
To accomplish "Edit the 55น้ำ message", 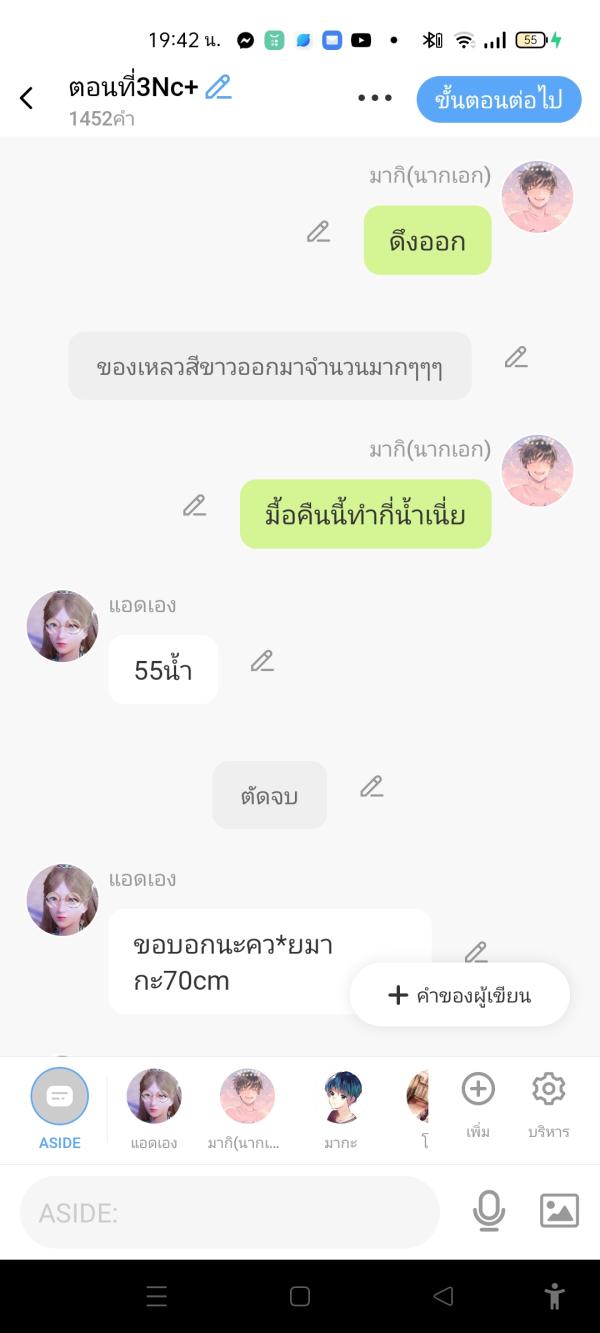I will 262,661.
